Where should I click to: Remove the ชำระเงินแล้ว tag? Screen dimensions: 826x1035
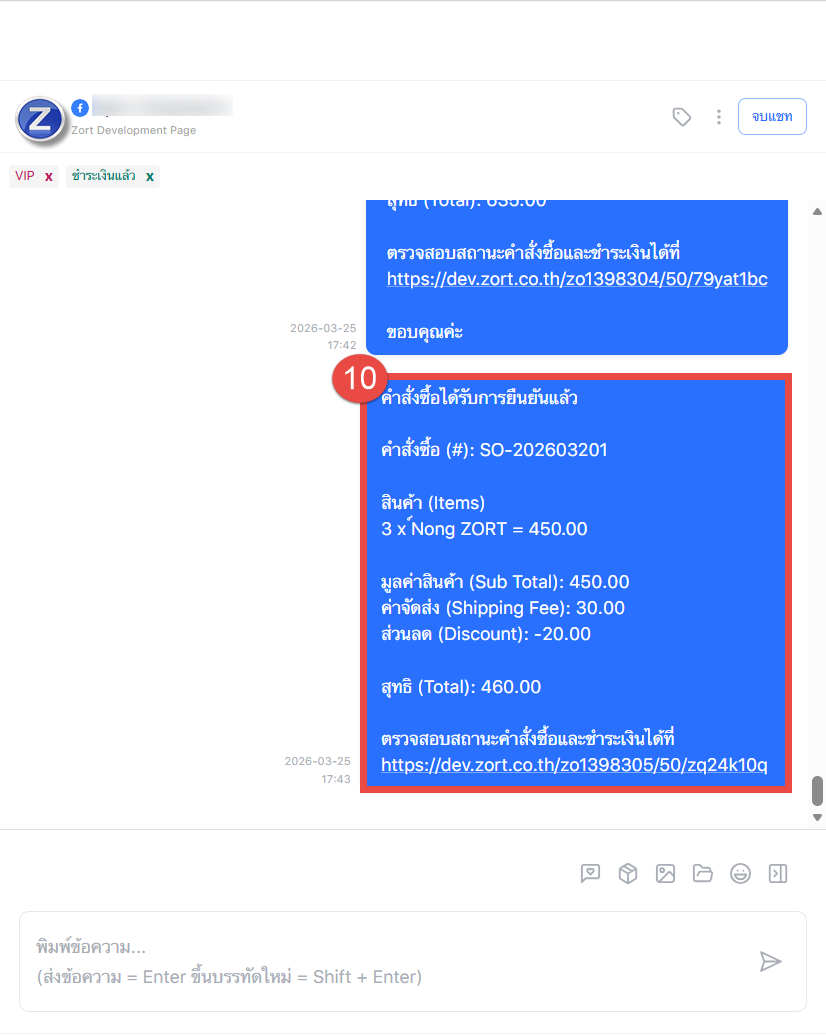[x=150, y=177]
